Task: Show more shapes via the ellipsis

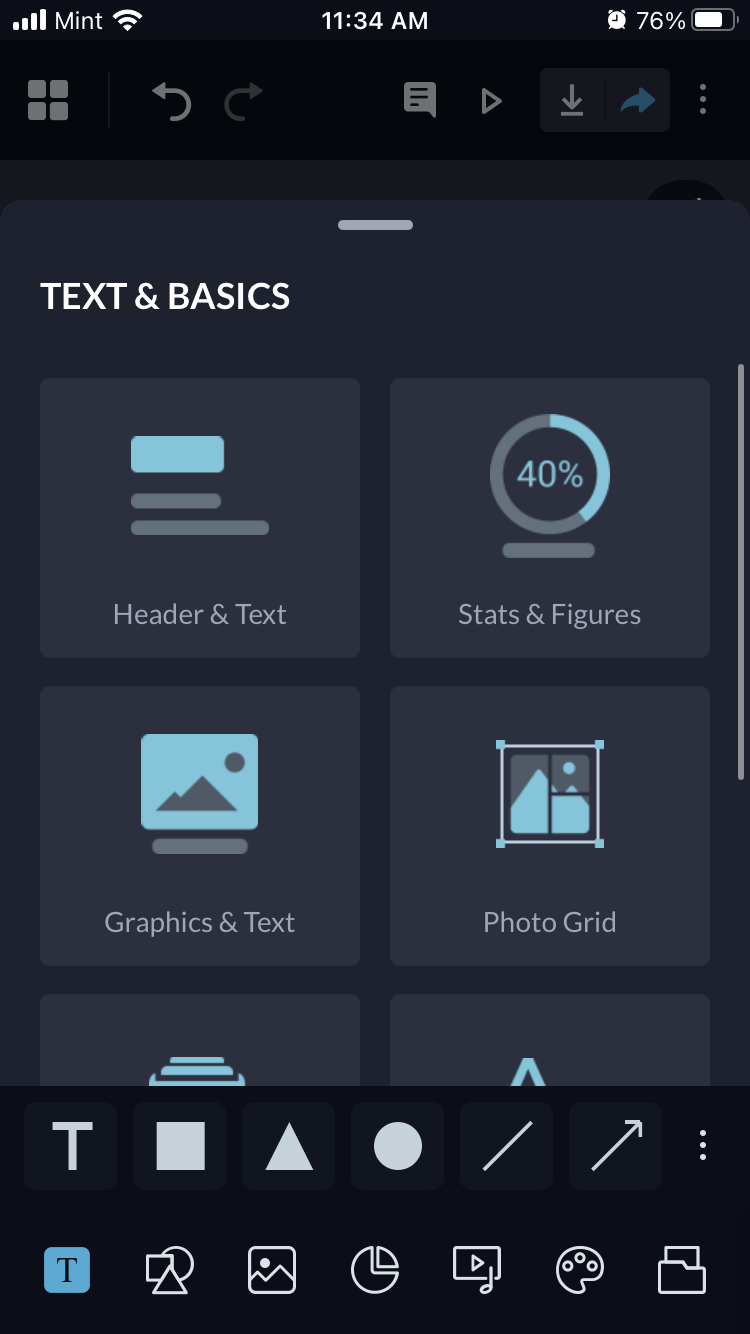Action: [x=702, y=1146]
